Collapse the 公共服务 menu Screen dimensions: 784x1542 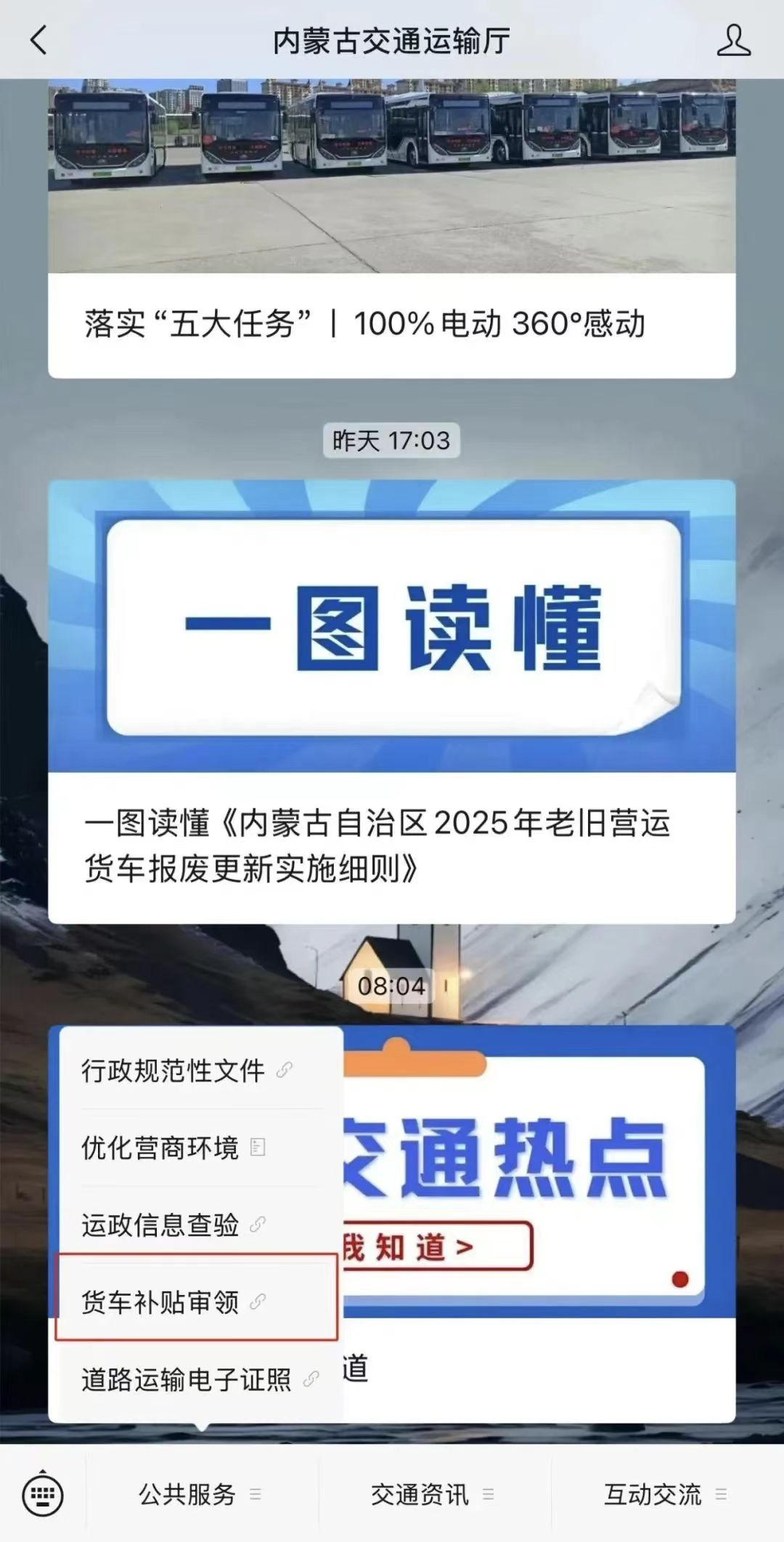(x=200, y=1495)
